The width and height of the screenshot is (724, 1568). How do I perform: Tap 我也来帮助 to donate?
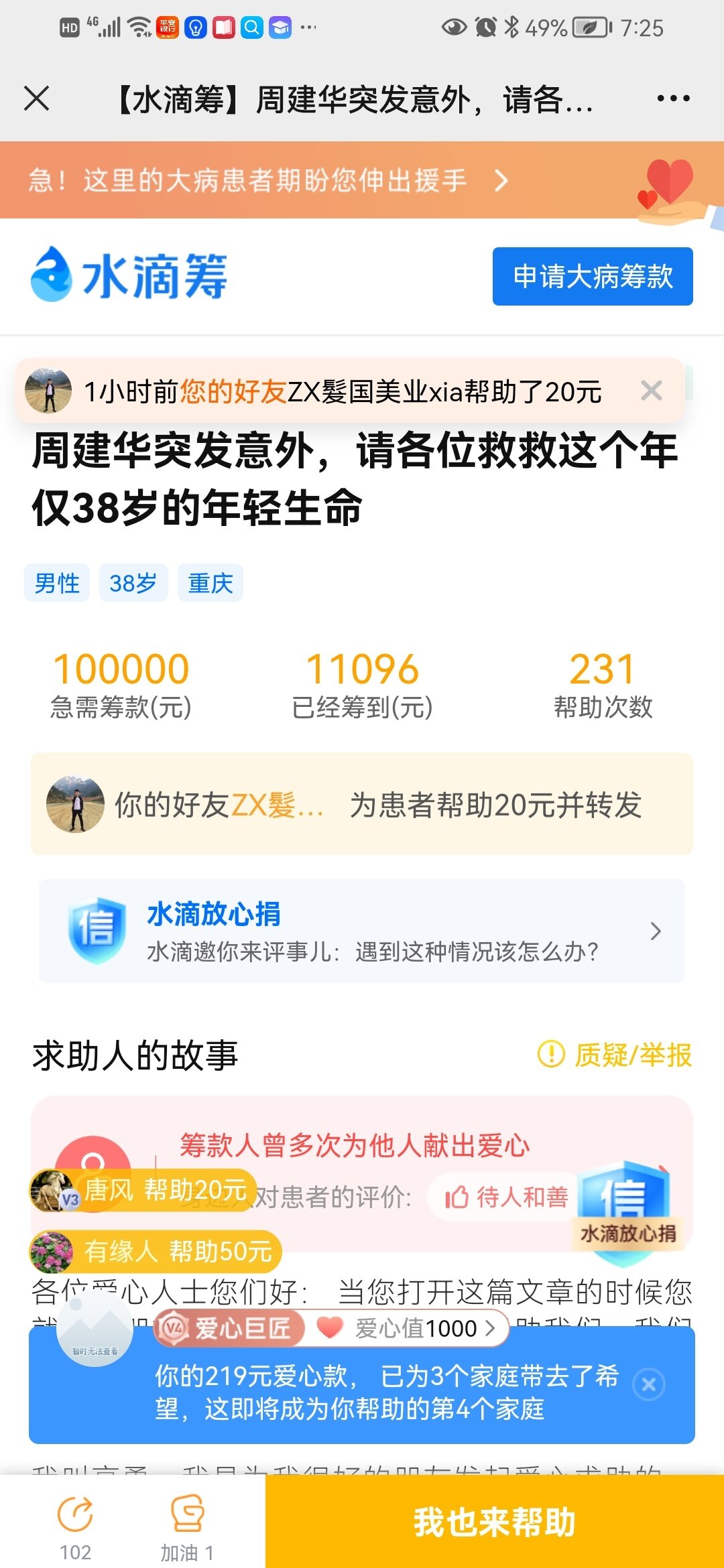494,1521
